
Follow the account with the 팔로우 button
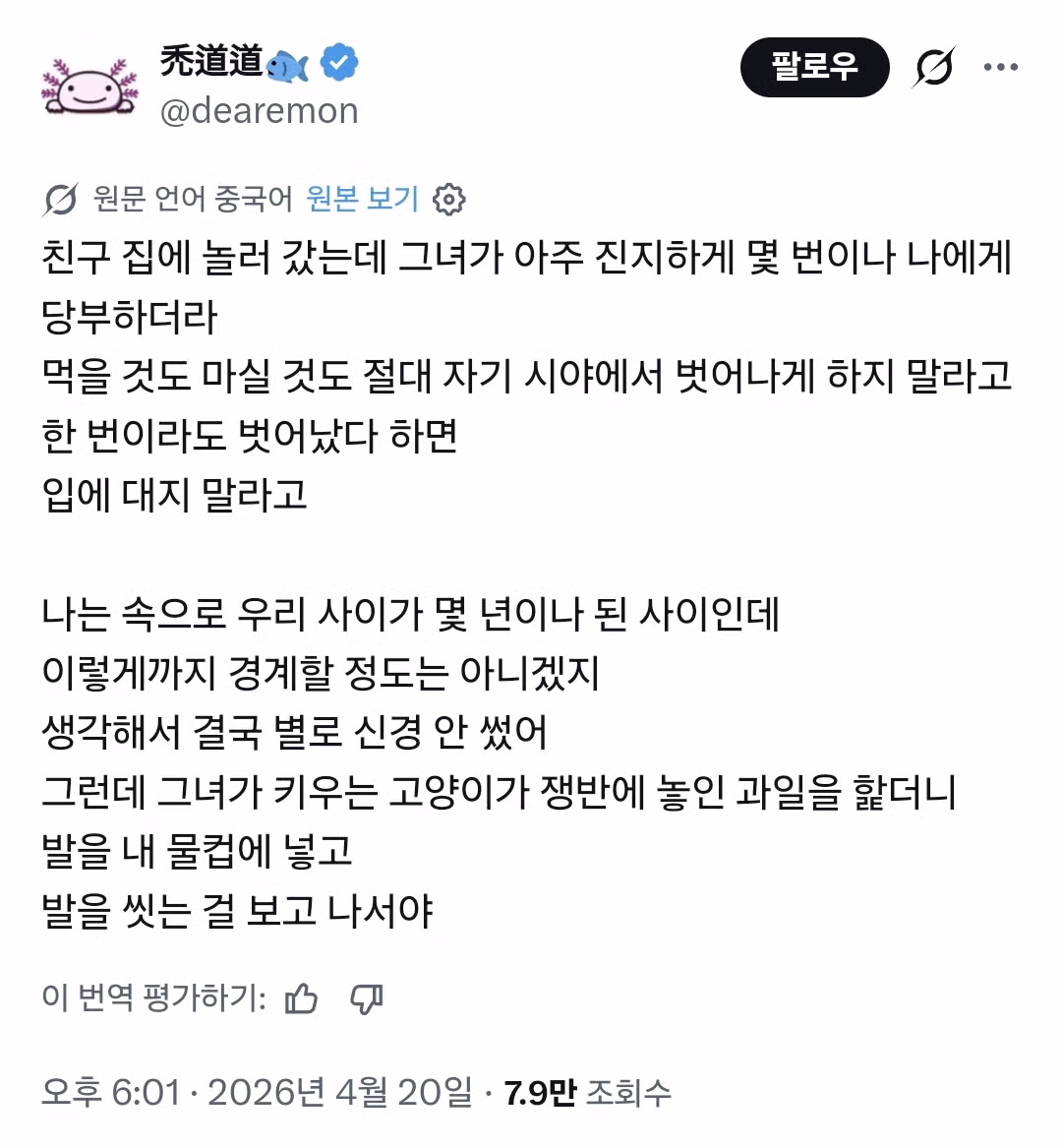814,67
